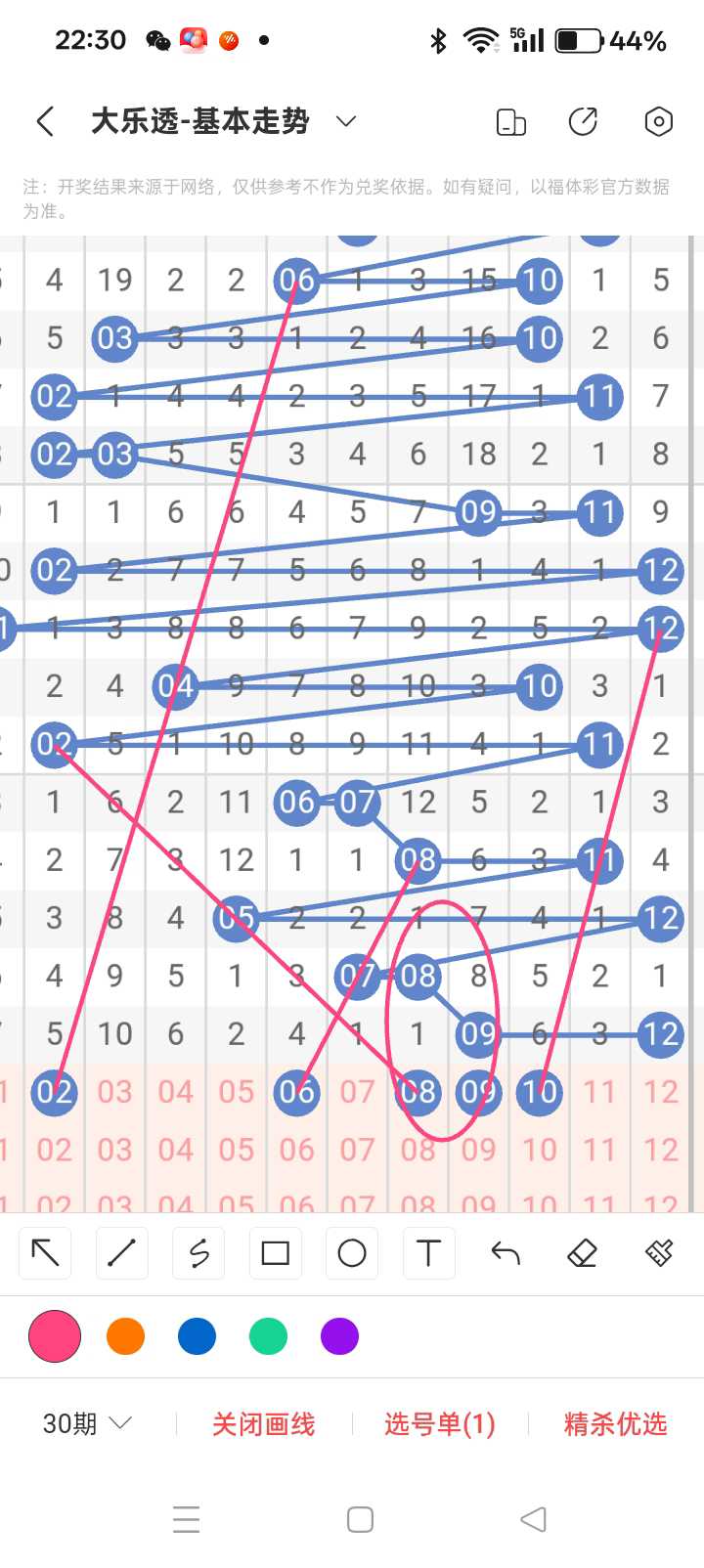This screenshot has height=1568, width=704.
Task: Pick the text annotation tool
Action: point(428,1253)
